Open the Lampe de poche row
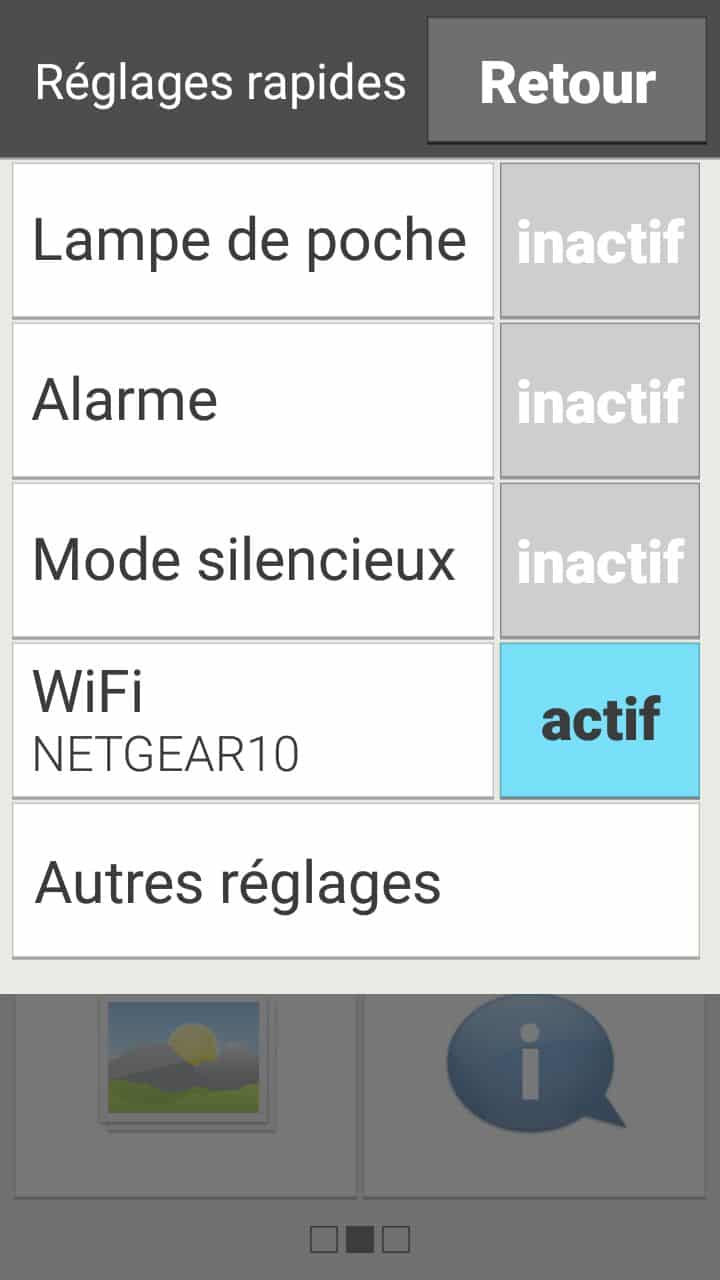 (x=253, y=240)
